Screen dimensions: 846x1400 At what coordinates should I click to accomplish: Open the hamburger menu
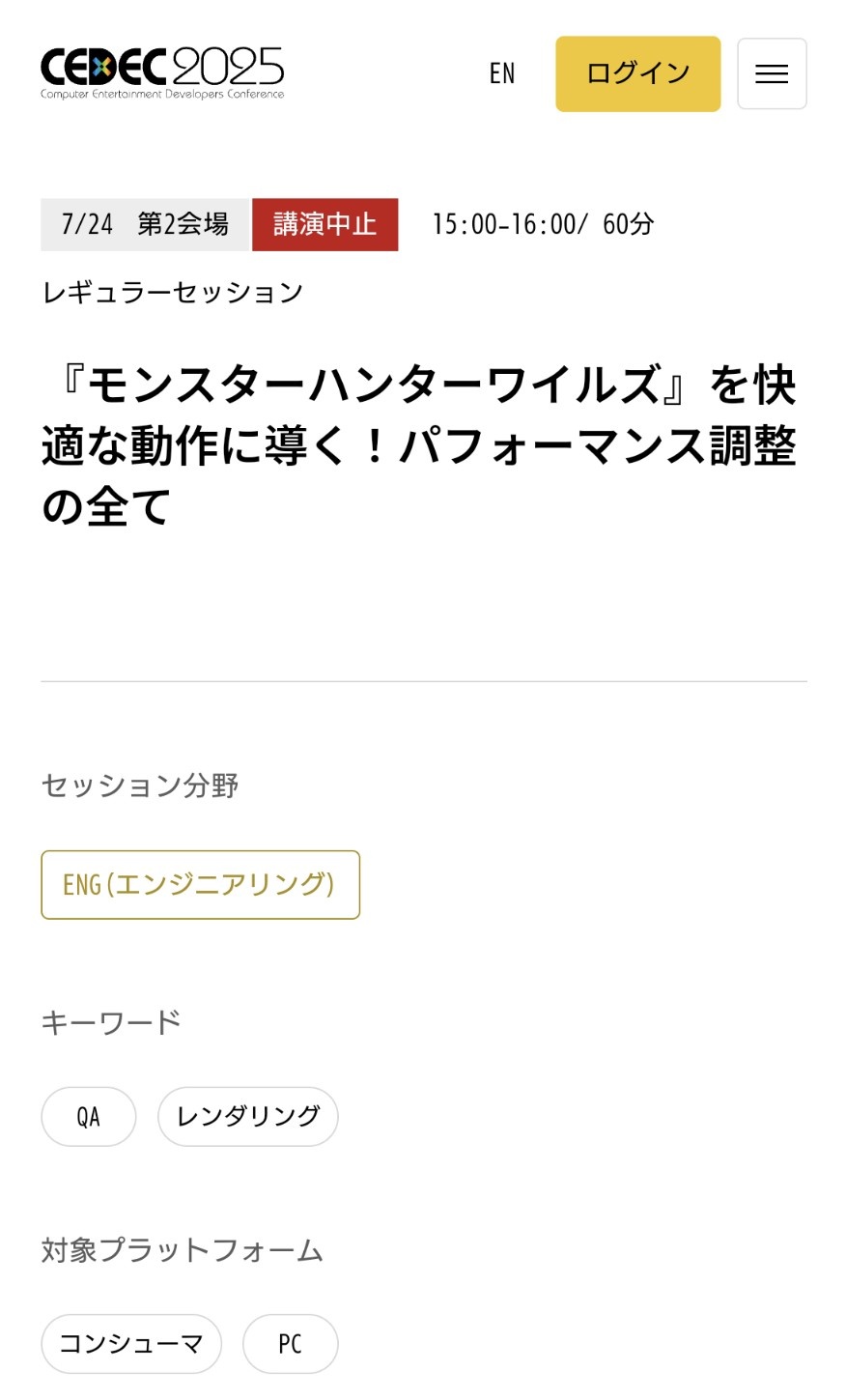pyautogui.click(x=772, y=73)
